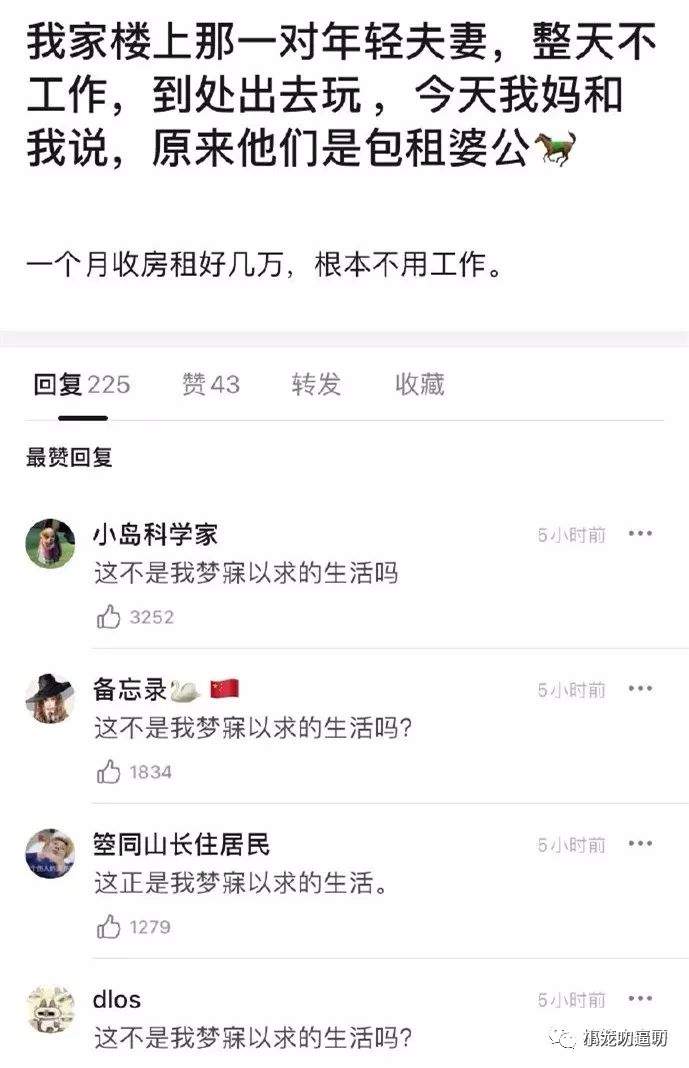Open 小岛科学家's profile avatar
The width and height of the screenshot is (689, 1068).
pos(50,544)
